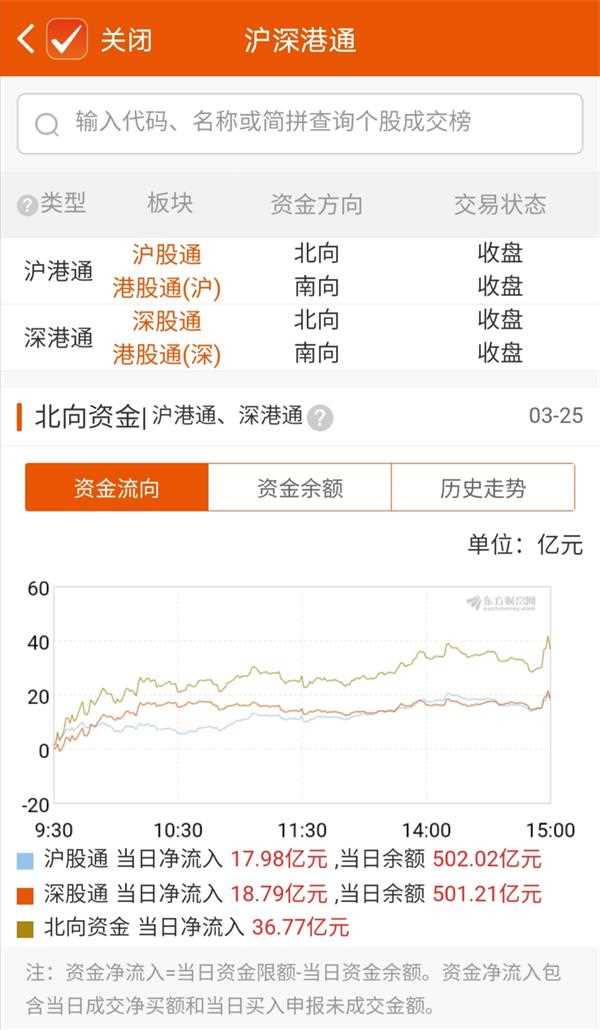600x1030 pixels.
Task: Open the 沪股通 board link
Action: click(x=166, y=254)
